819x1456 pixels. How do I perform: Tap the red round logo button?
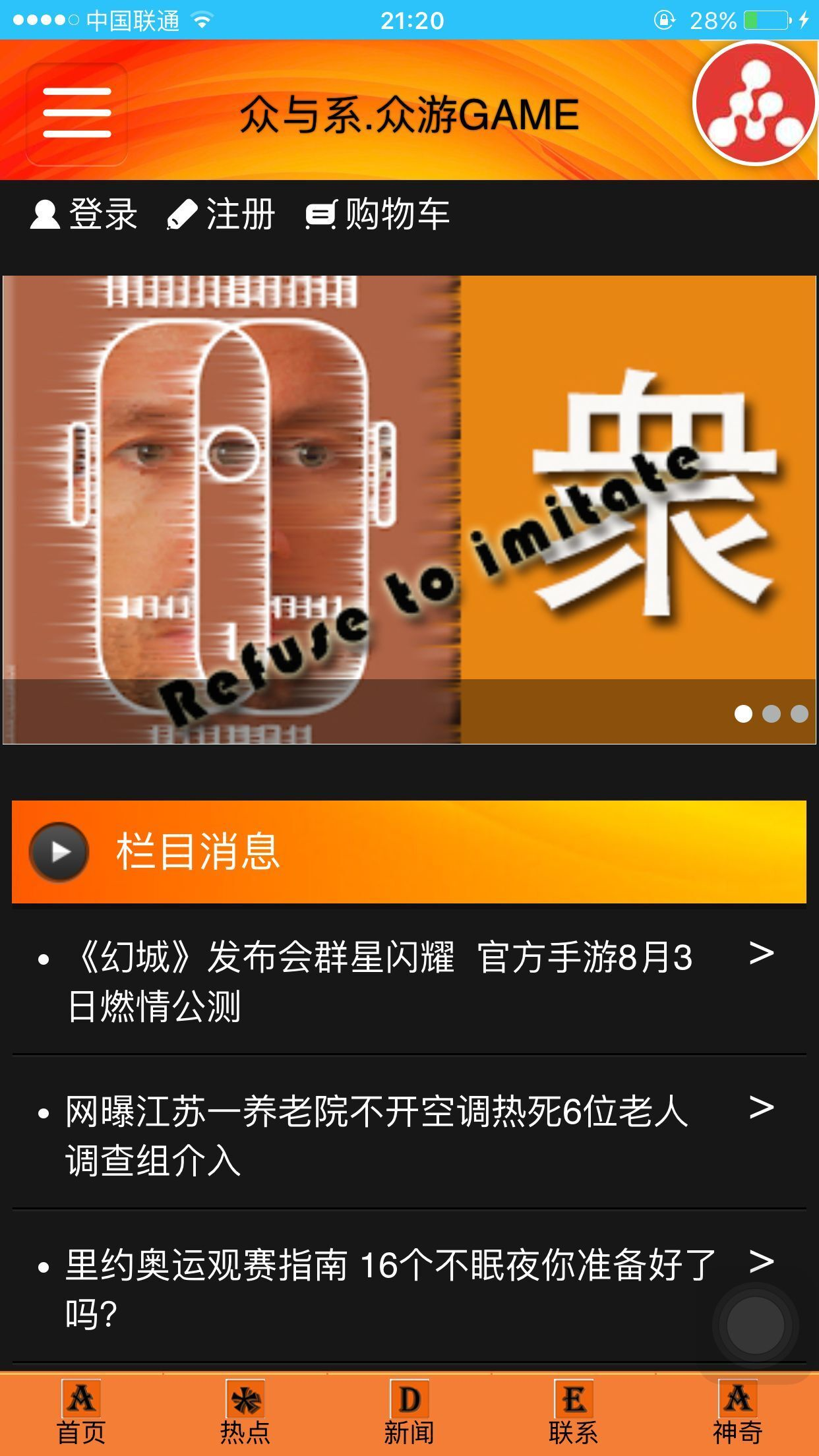(x=756, y=104)
